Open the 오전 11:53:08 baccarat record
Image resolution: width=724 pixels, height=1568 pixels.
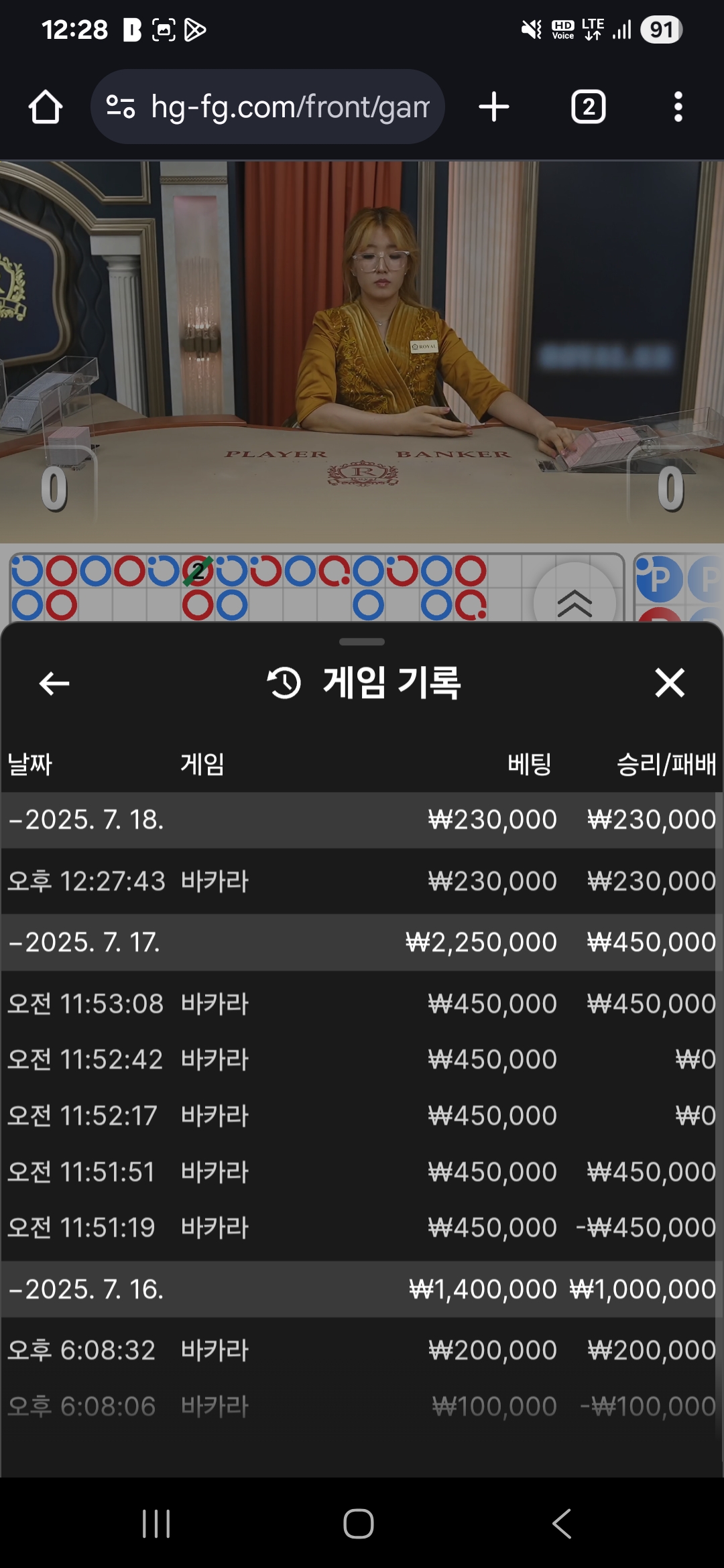click(362, 1004)
